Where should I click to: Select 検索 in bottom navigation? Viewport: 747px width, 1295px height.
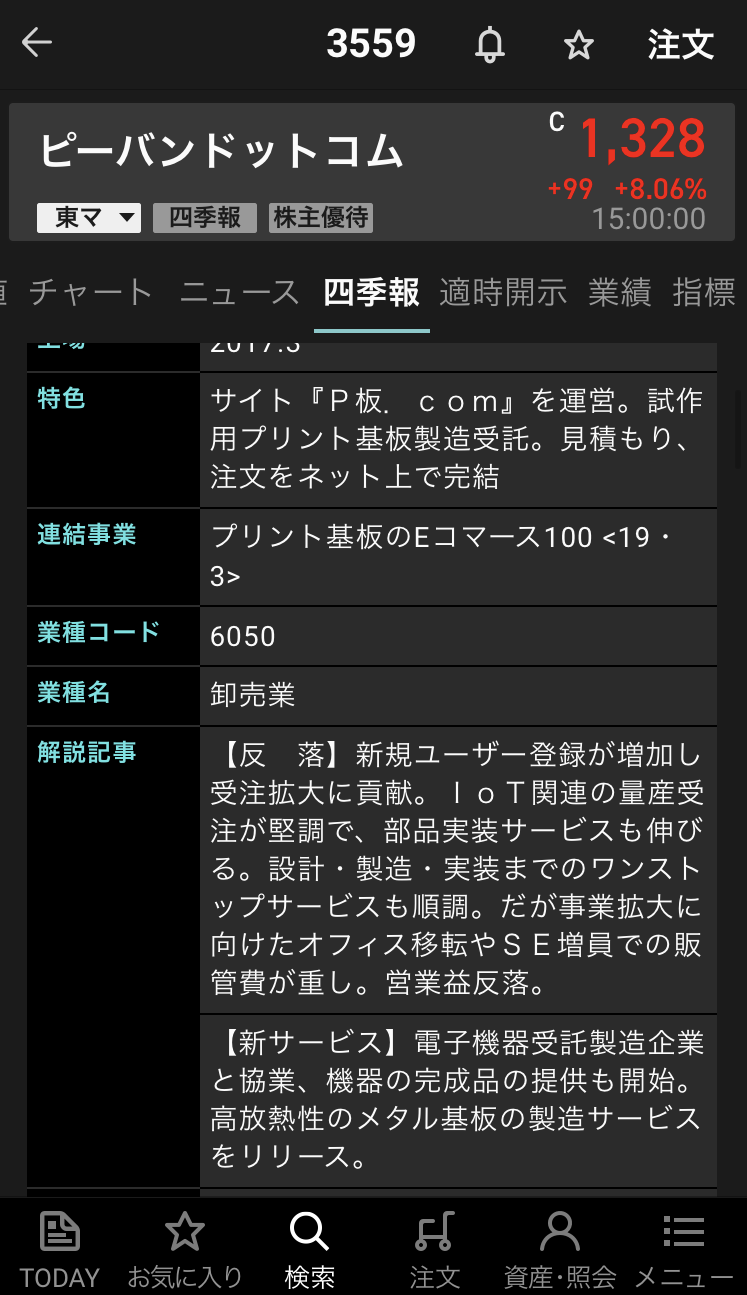pos(309,1248)
